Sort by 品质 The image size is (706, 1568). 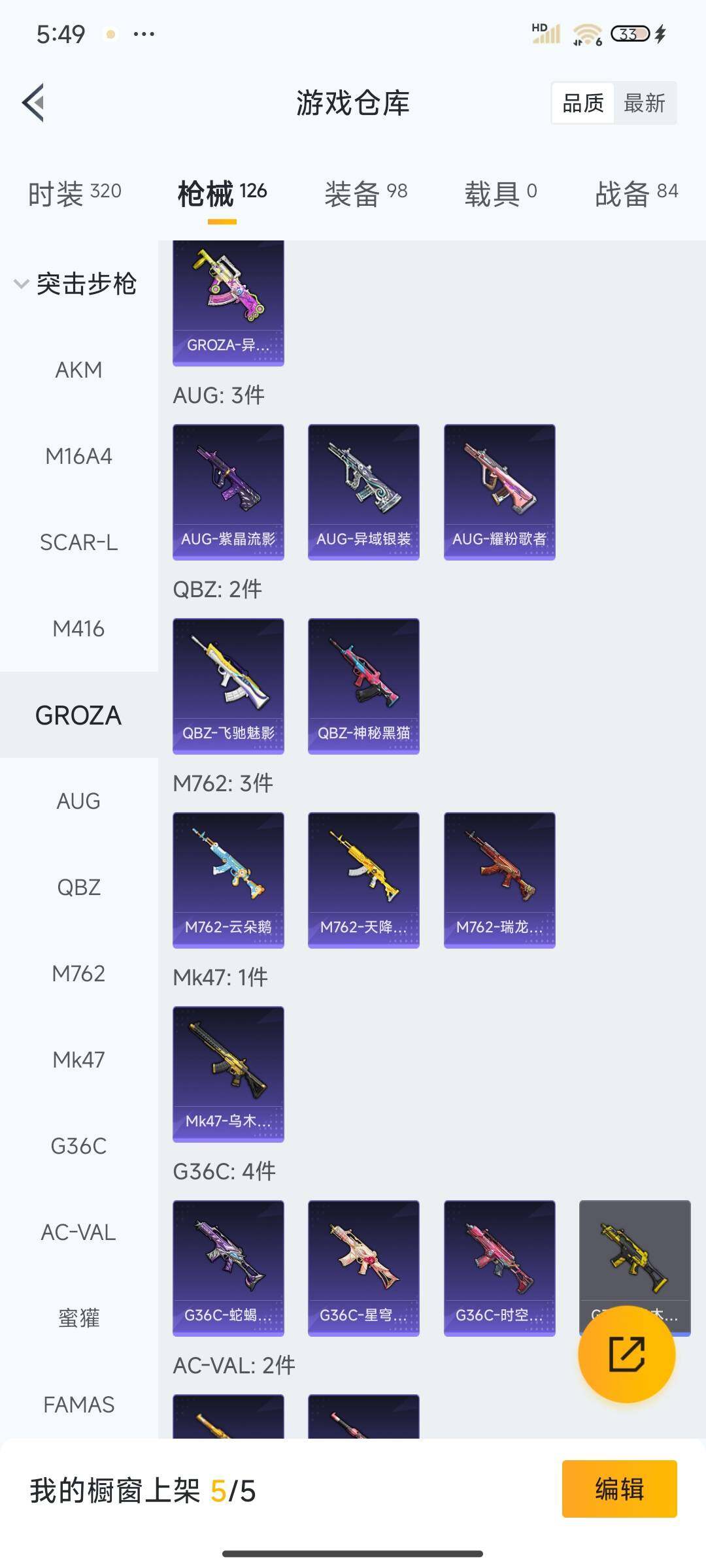tap(583, 103)
